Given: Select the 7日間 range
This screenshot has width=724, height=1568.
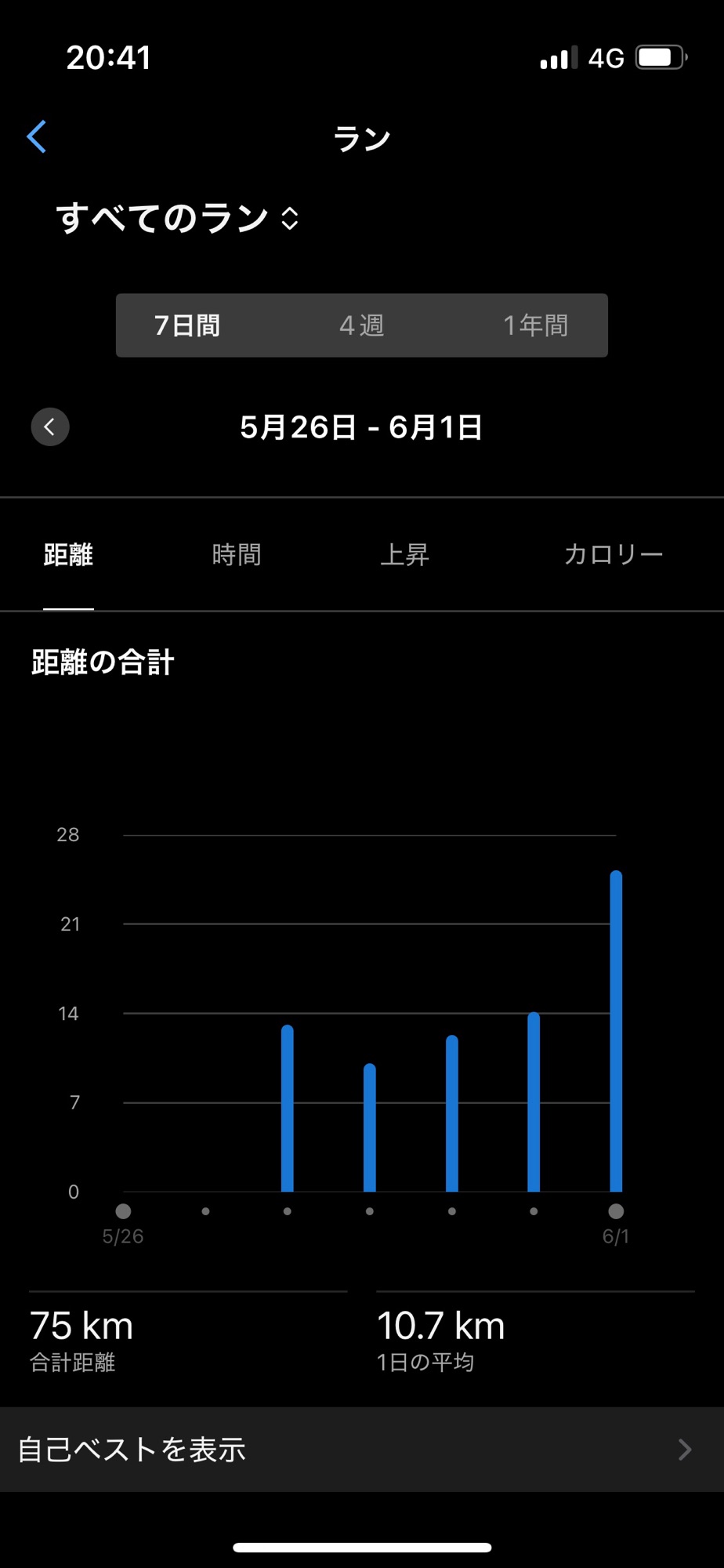Looking at the screenshot, I should click(x=187, y=325).
